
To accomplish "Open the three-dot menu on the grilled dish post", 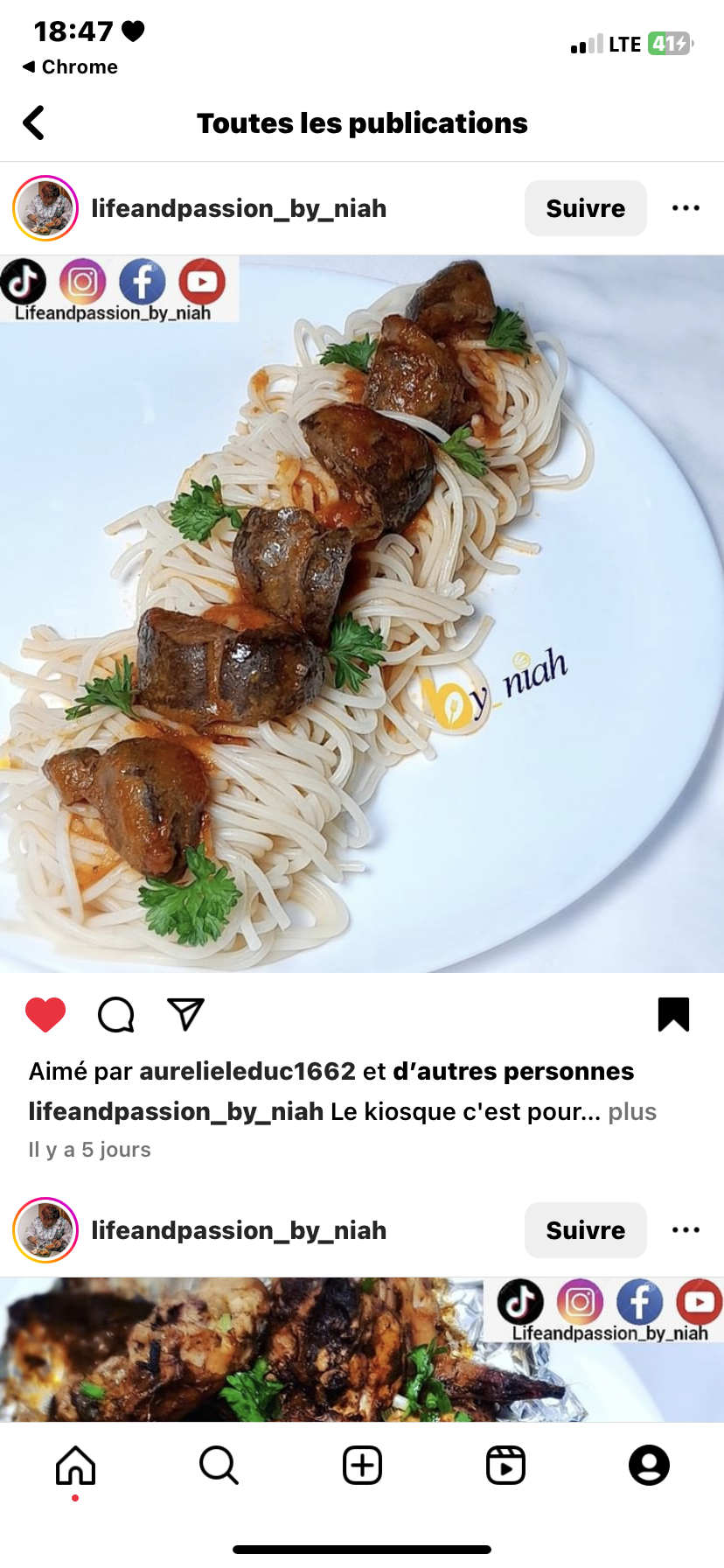I will click(686, 1230).
